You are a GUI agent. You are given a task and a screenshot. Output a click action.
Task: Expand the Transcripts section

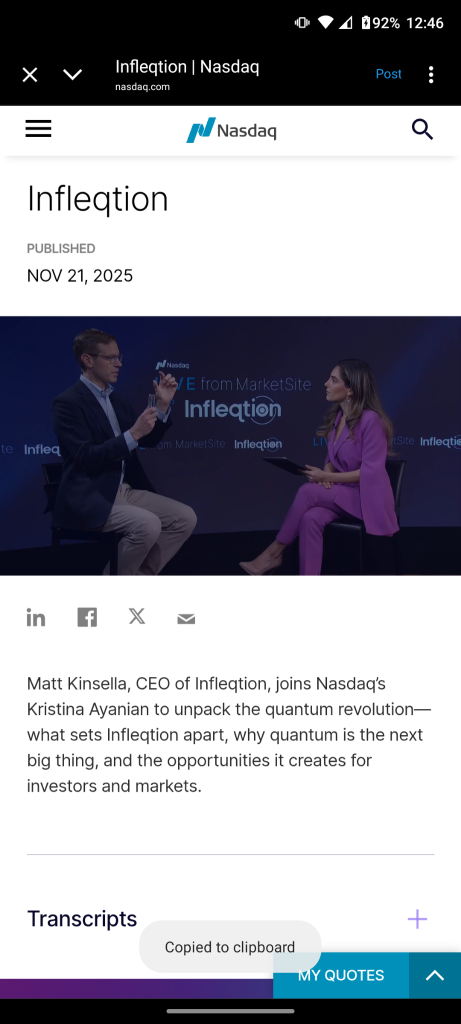click(417, 919)
